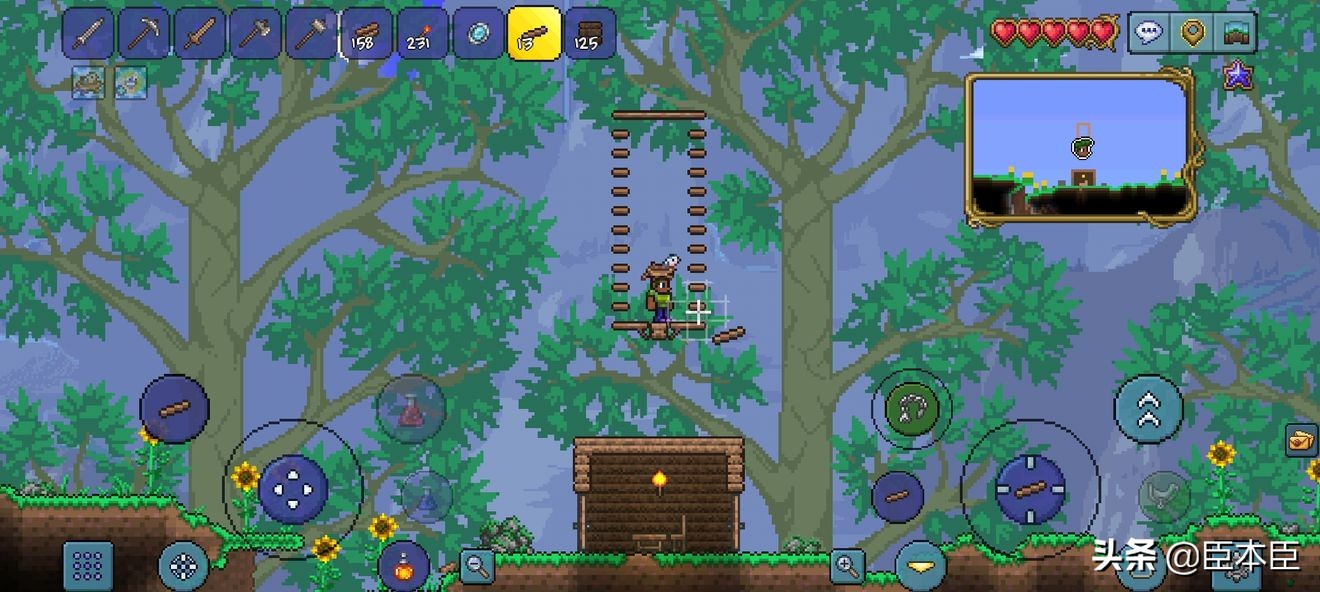Open the inventory grid button

coord(88,566)
